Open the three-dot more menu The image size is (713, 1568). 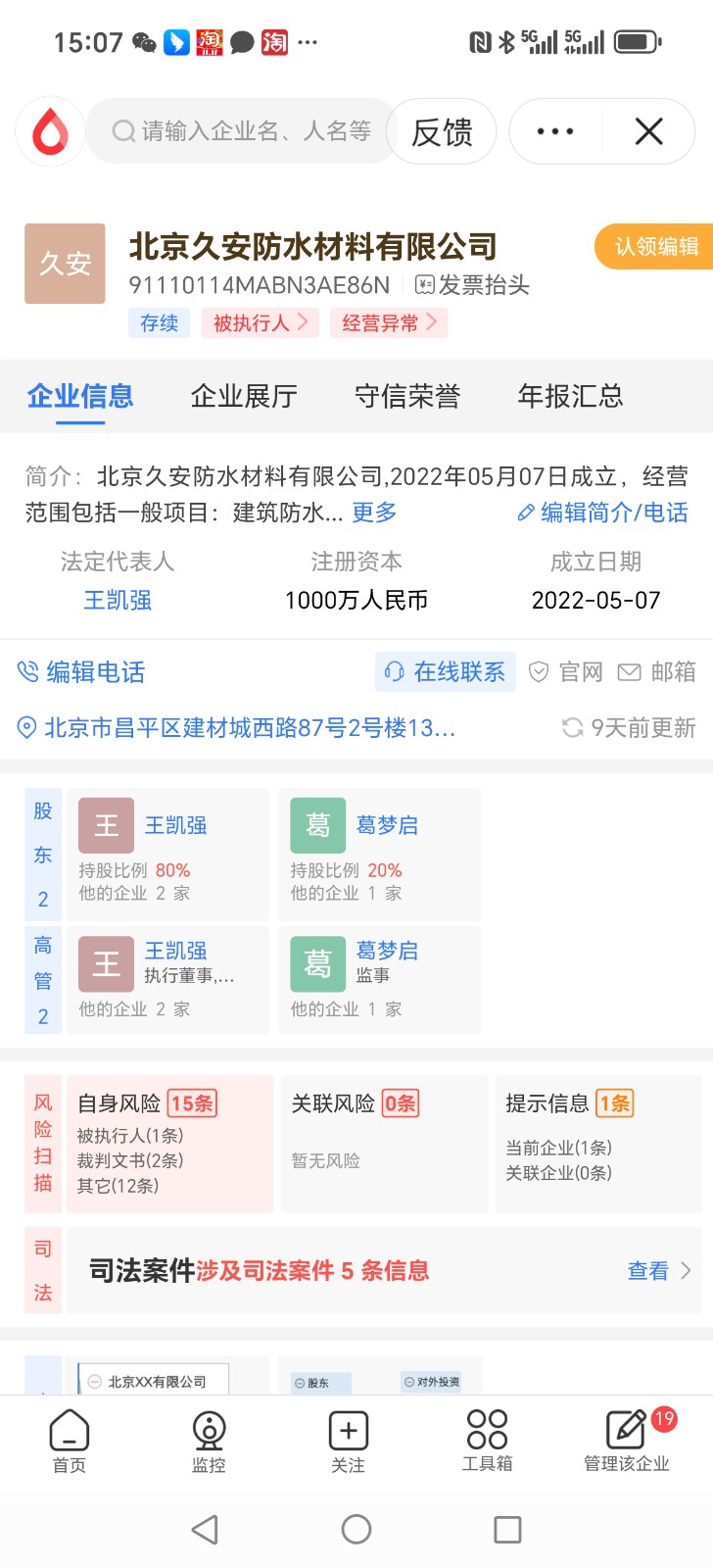[555, 131]
